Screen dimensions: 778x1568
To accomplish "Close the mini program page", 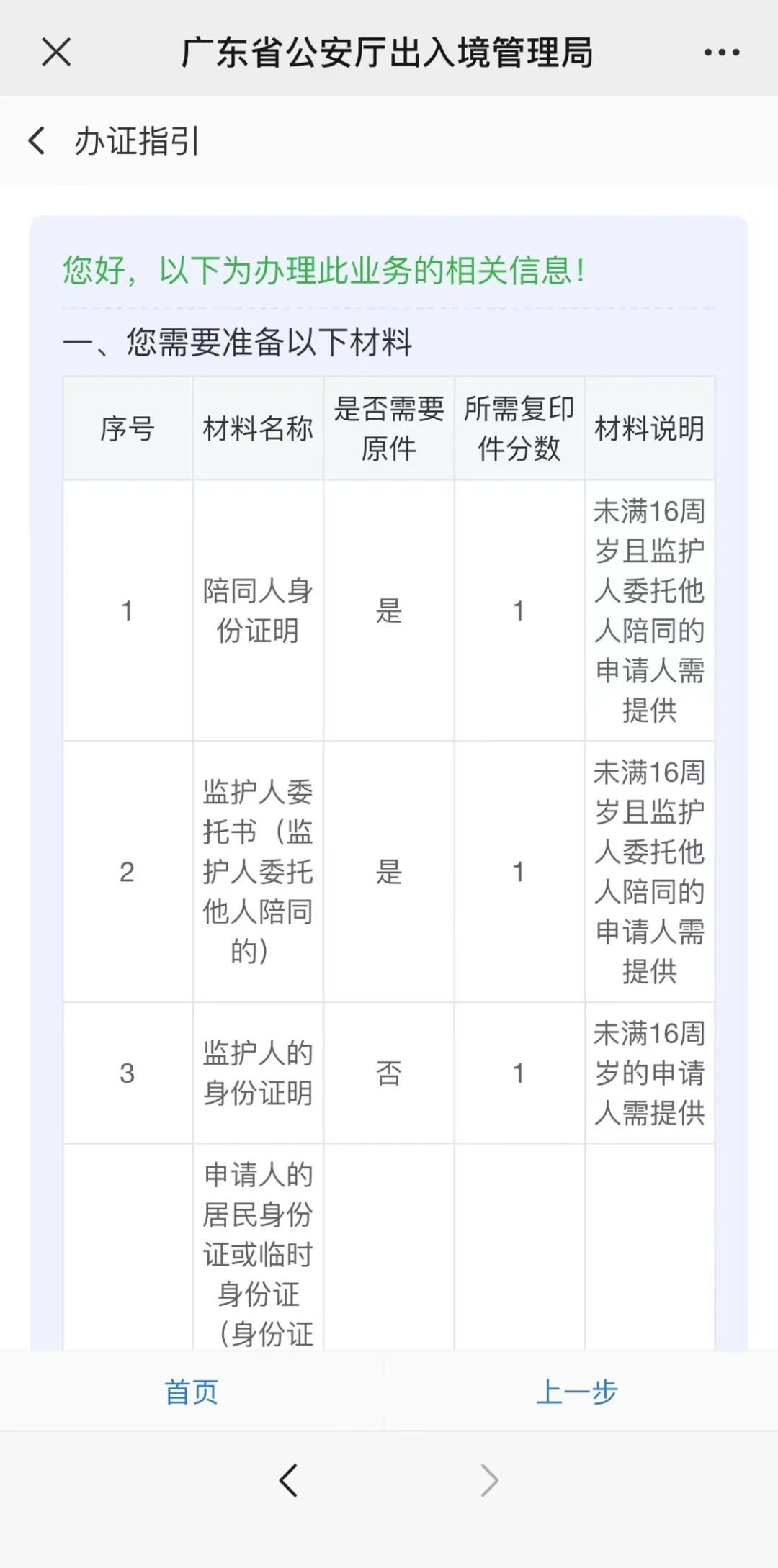I will 56,53.
